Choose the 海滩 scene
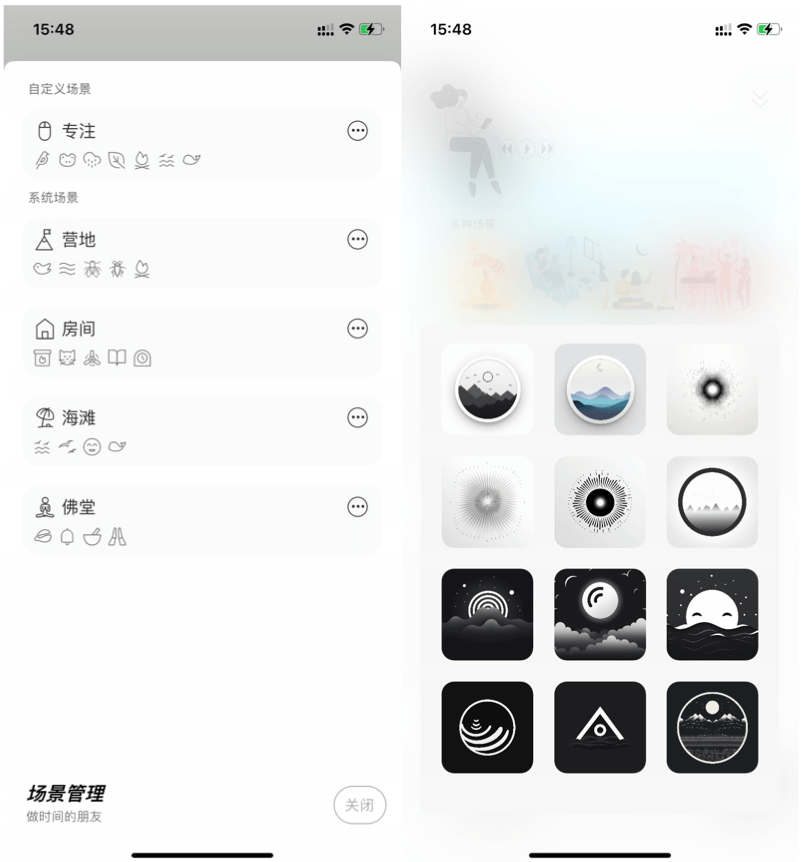Image resolution: width=804 pixels, height=862 pixels. [x=180, y=430]
